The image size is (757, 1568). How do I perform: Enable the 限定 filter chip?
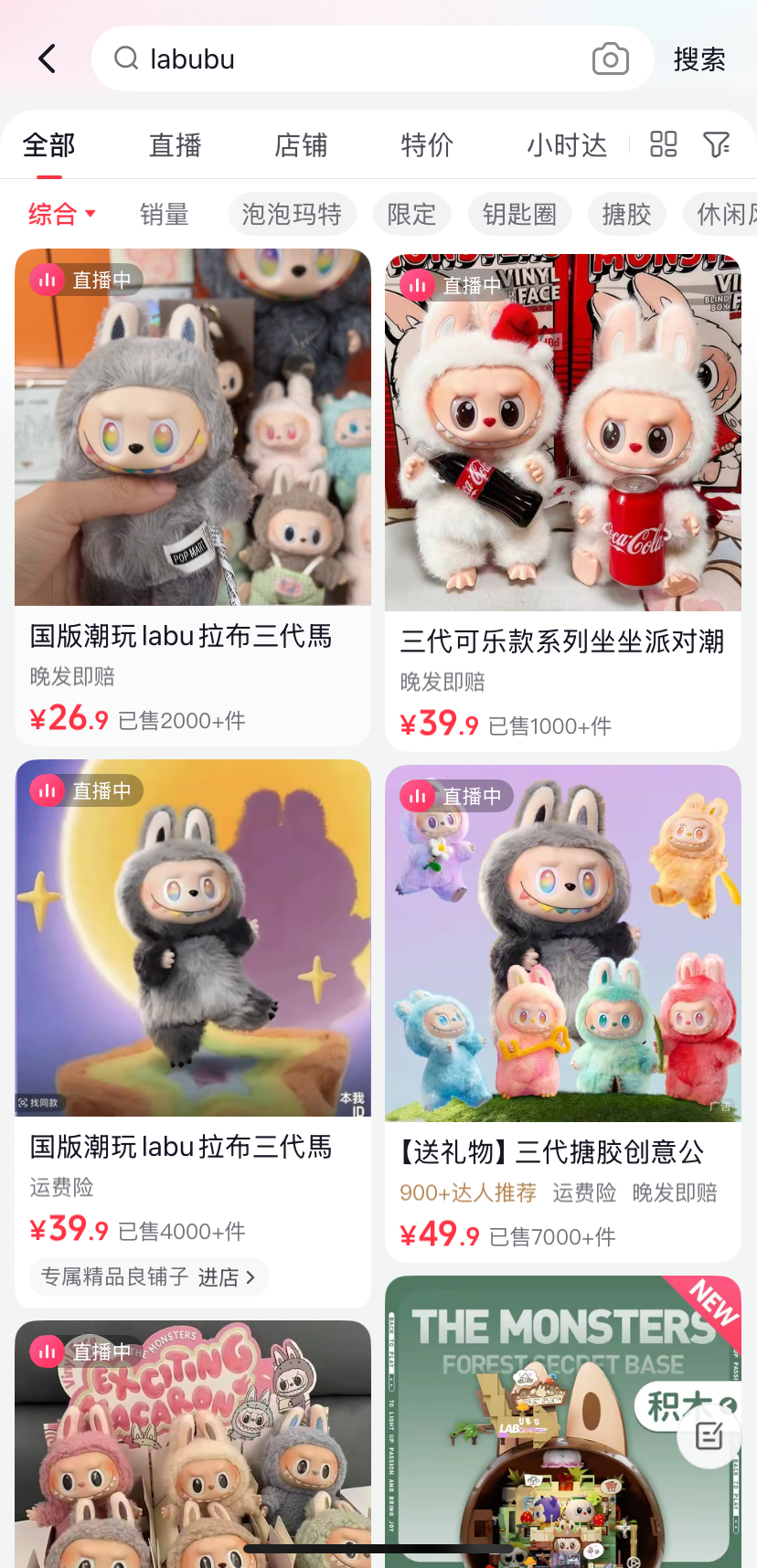[x=411, y=214]
